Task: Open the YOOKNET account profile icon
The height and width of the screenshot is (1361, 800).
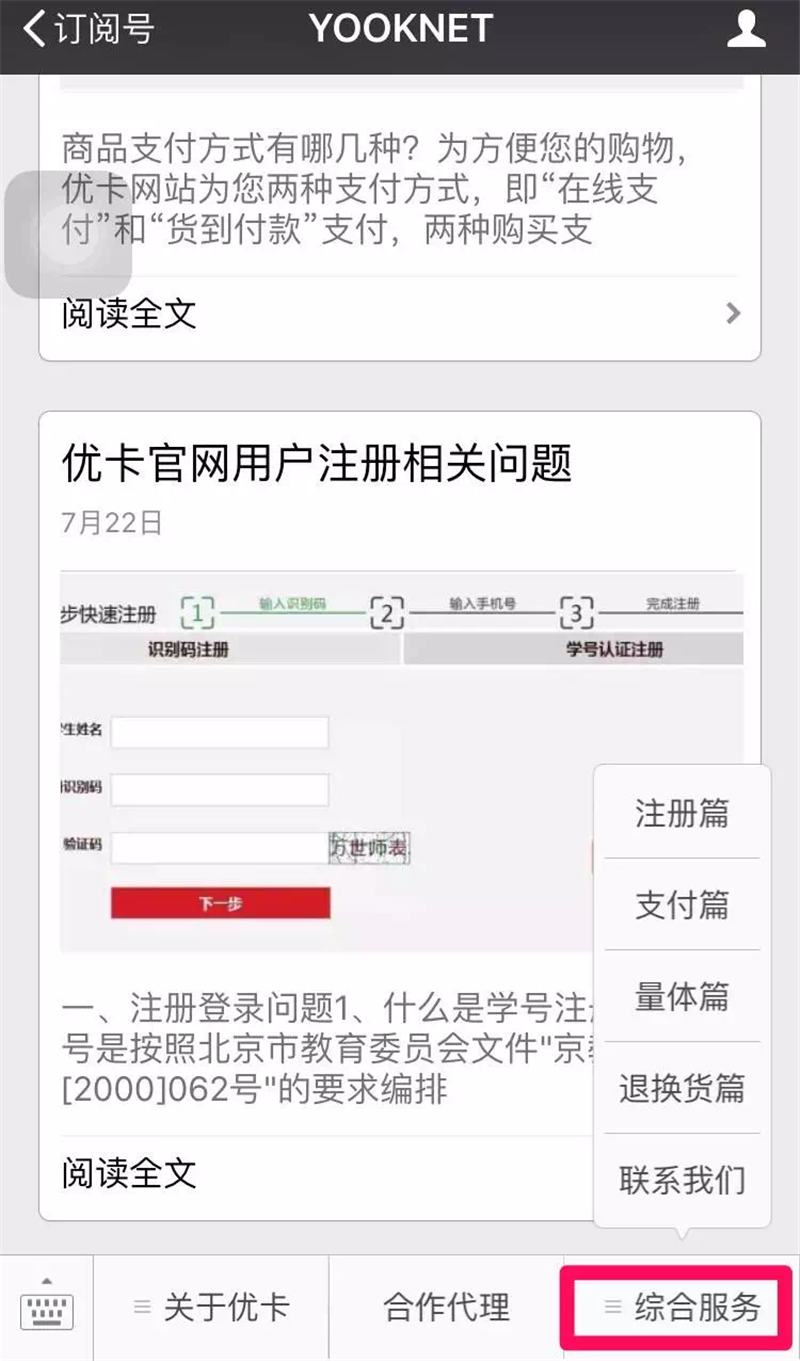Action: pos(746,30)
